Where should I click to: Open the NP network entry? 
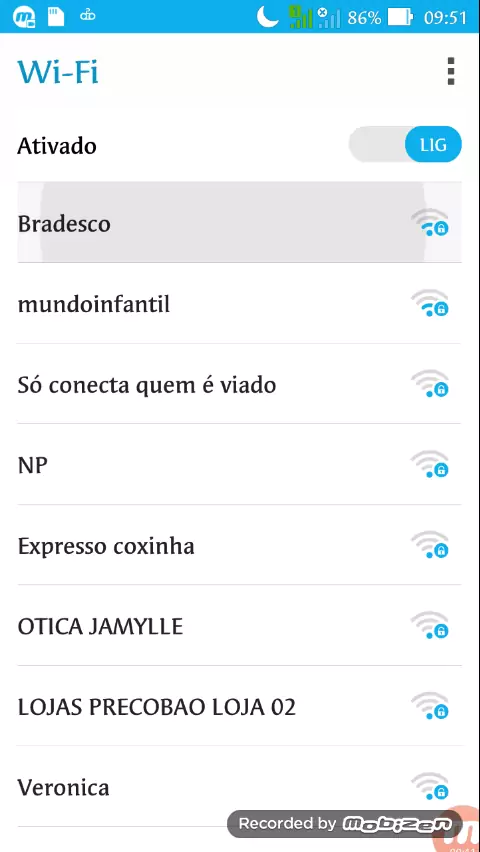240,465
